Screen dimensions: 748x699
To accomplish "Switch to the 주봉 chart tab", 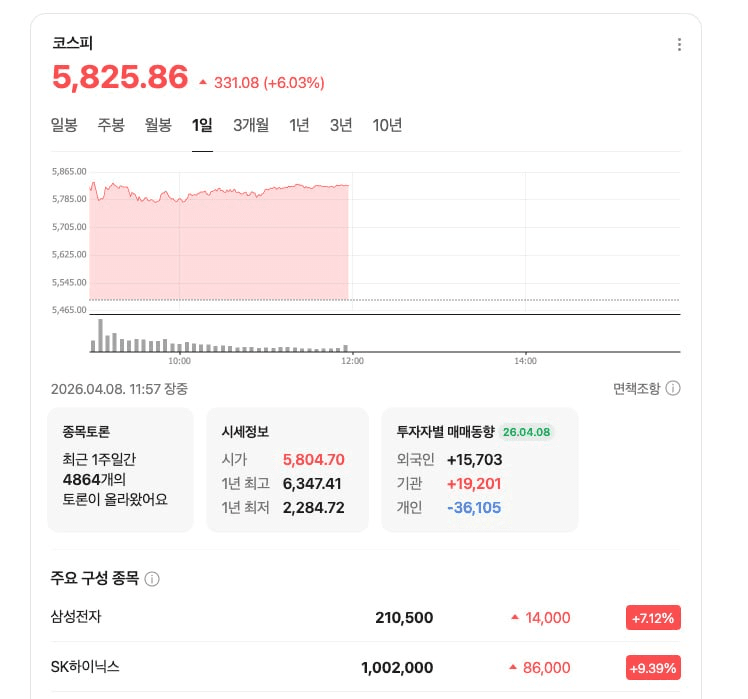I will pyautogui.click(x=111, y=125).
